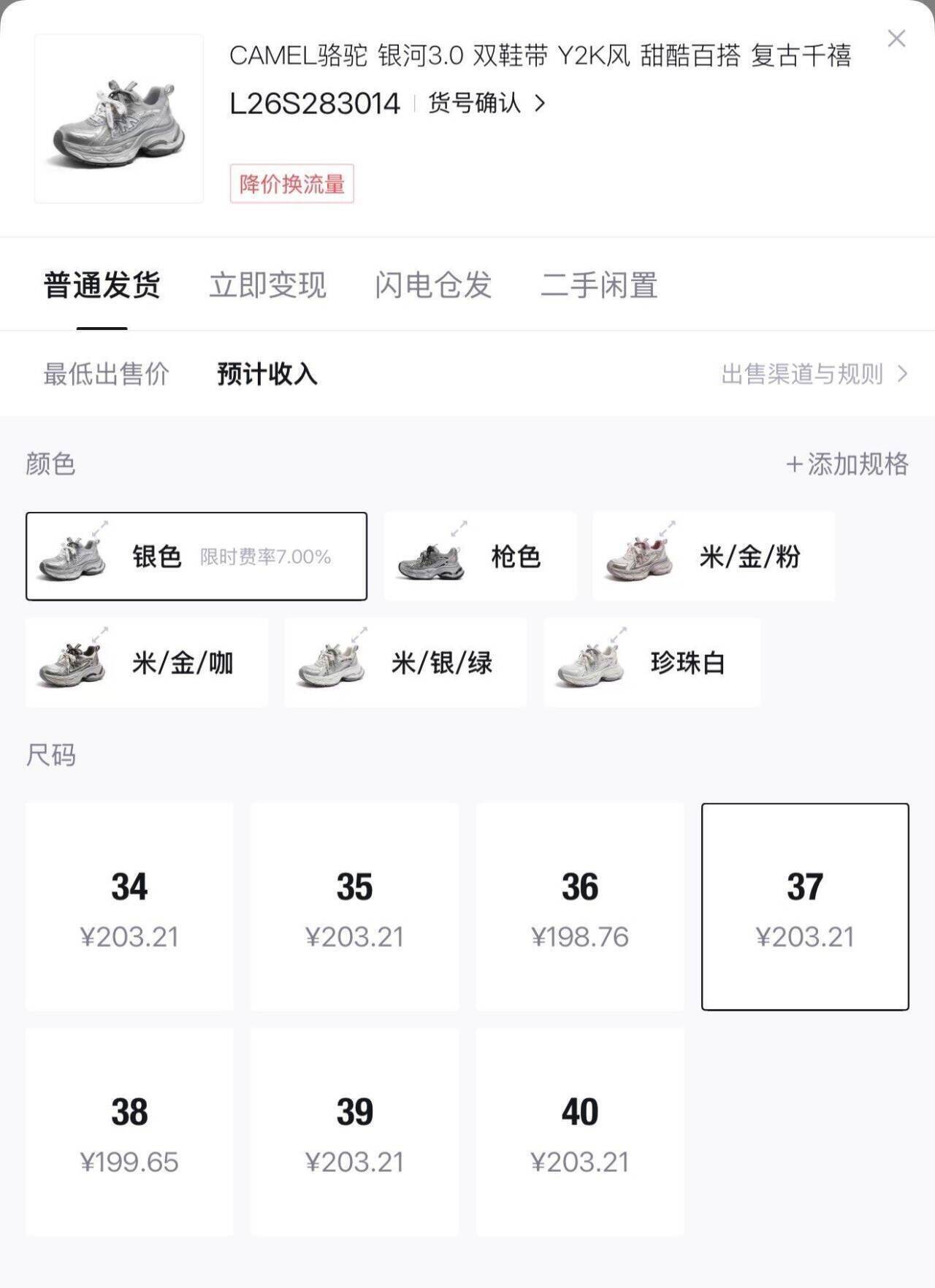Choose the 米/金/粉 color
The width and height of the screenshot is (935, 1288).
[x=713, y=557]
